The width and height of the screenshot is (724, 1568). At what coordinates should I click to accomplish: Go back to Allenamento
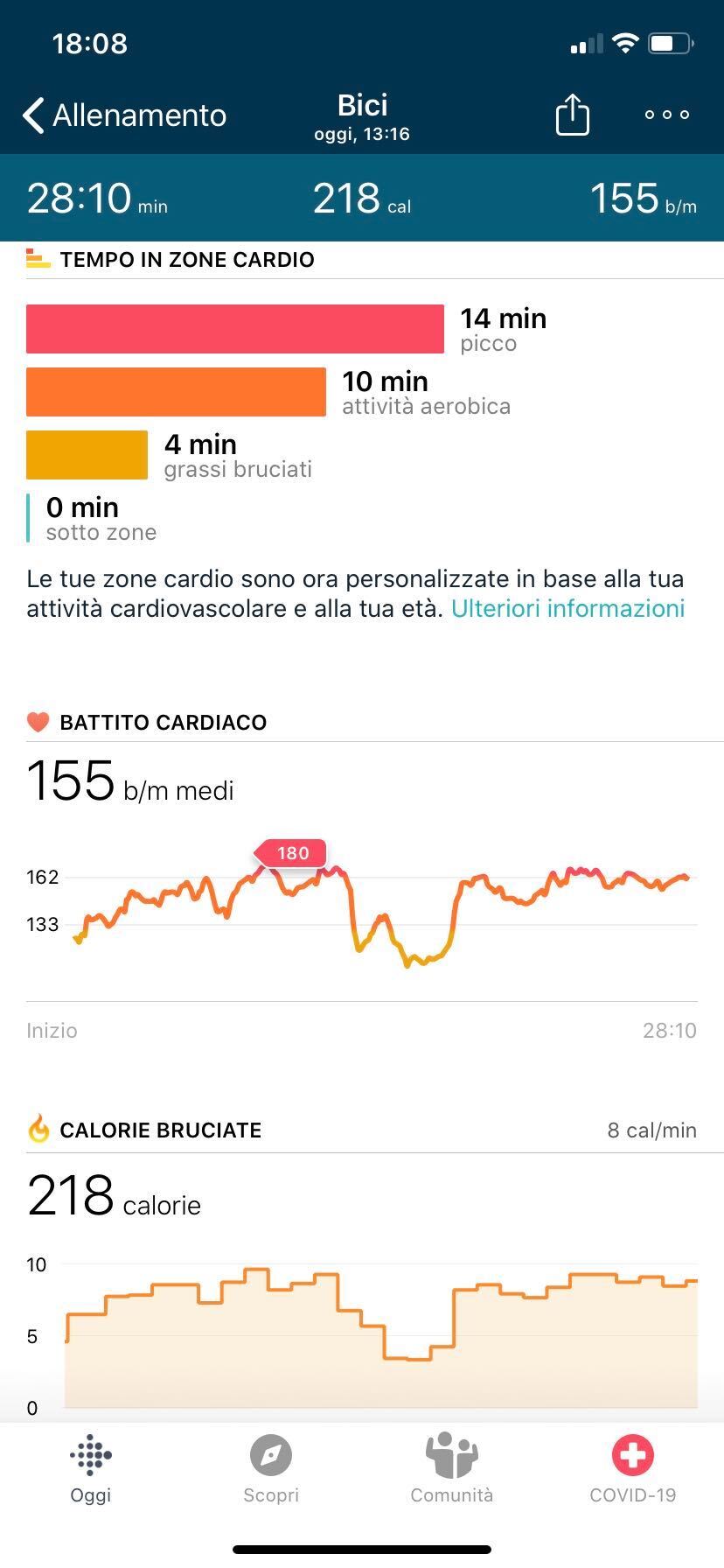(124, 115)
